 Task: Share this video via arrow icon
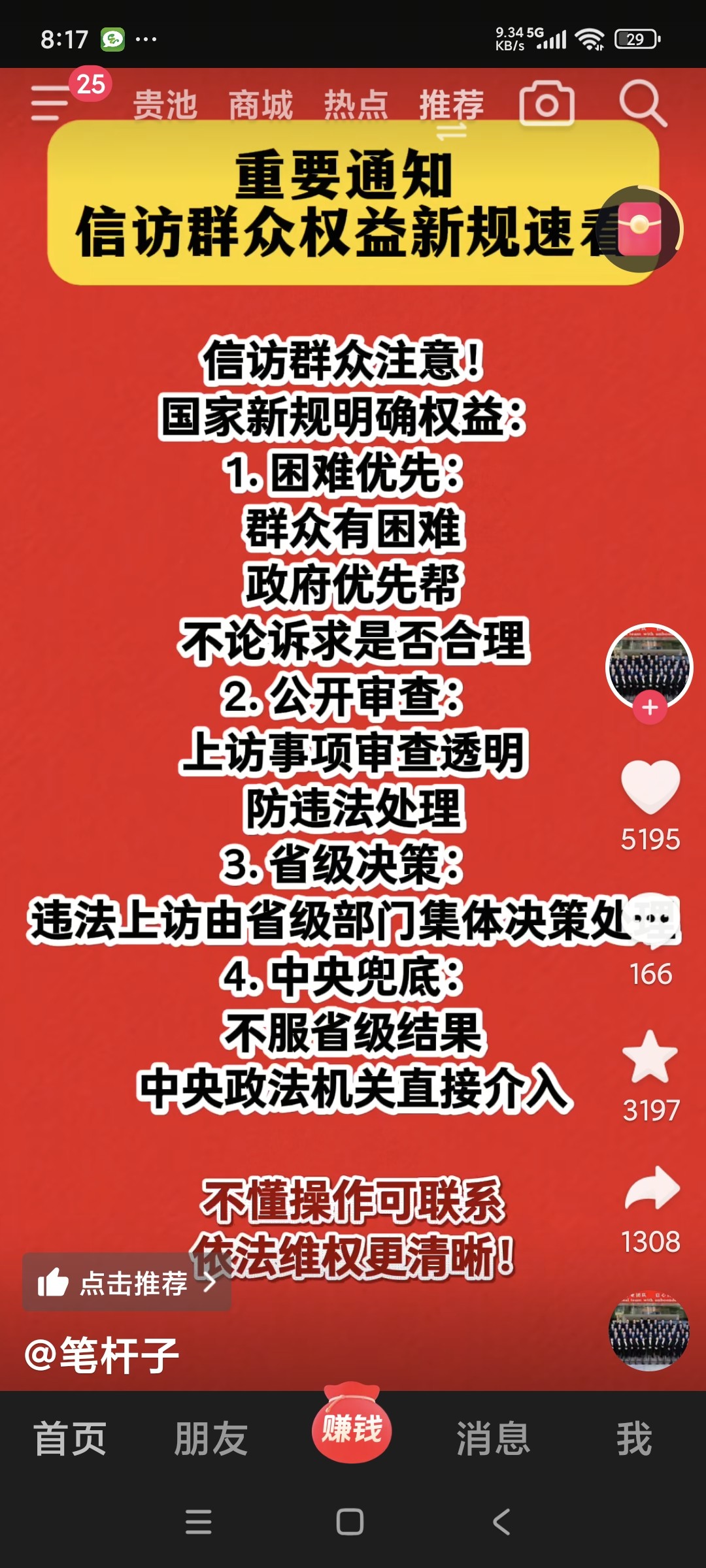651,1189
